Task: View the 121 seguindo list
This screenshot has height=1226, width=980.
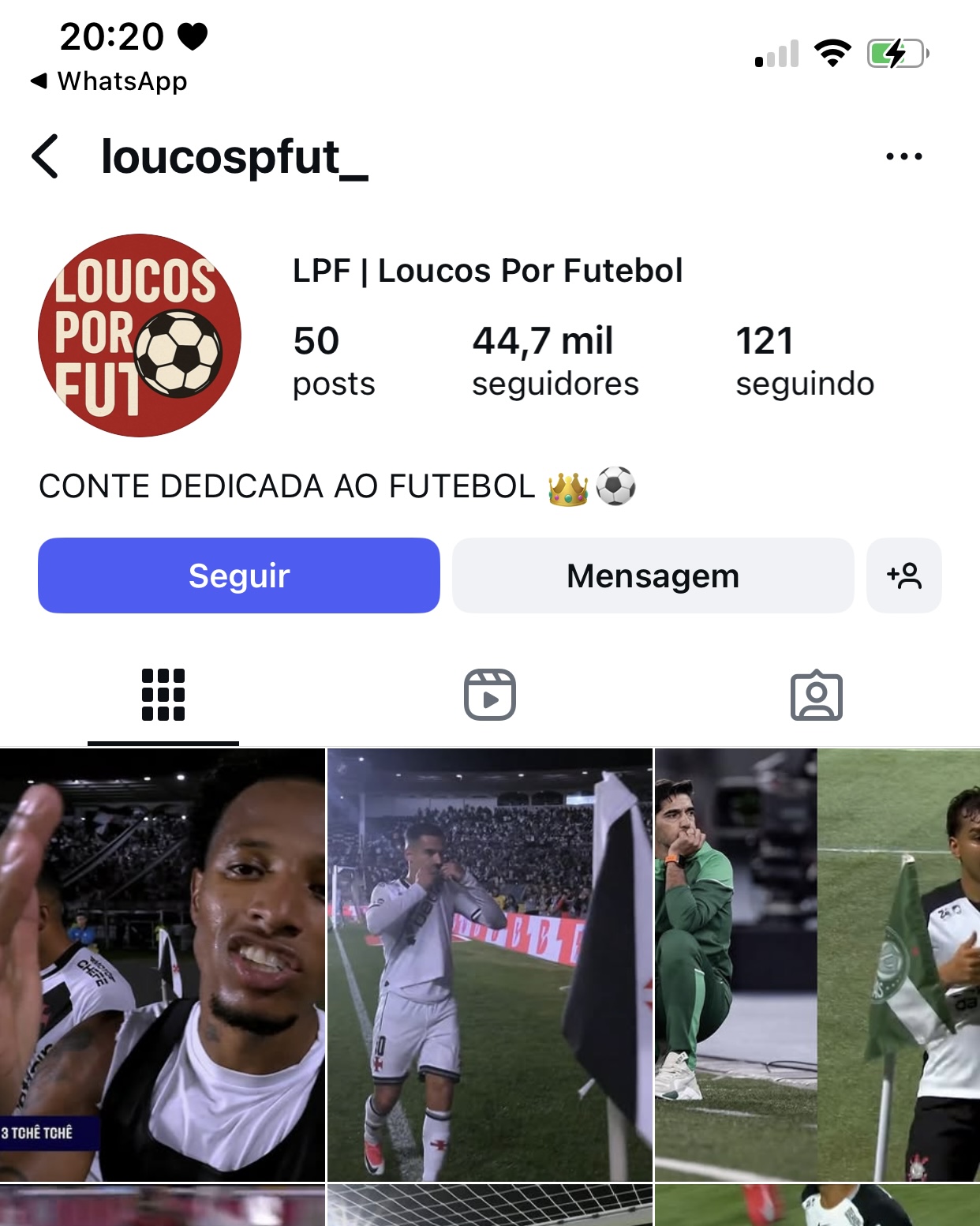Action: tap(804, 361)
